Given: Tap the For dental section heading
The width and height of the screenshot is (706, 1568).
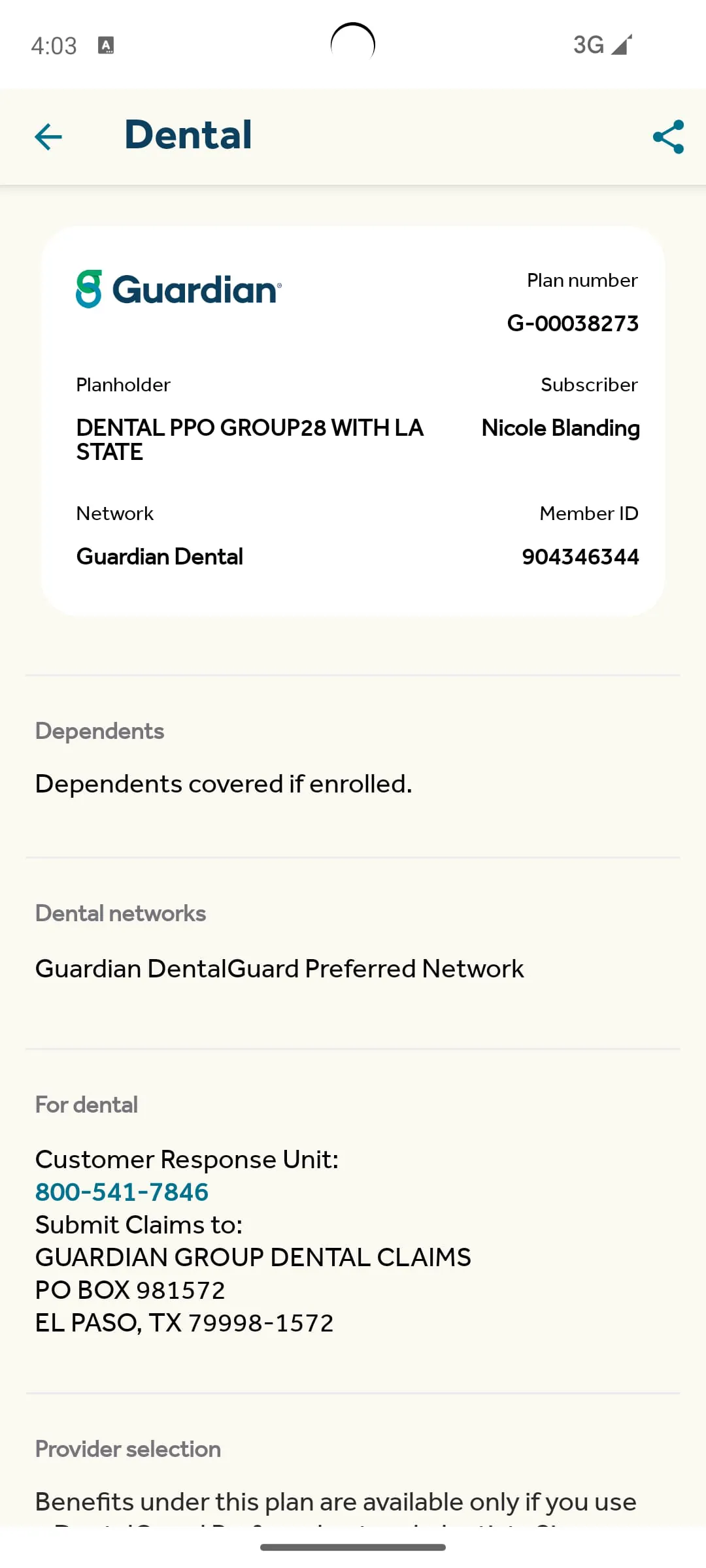Looking at the screenshot, I should point(86,1104).
